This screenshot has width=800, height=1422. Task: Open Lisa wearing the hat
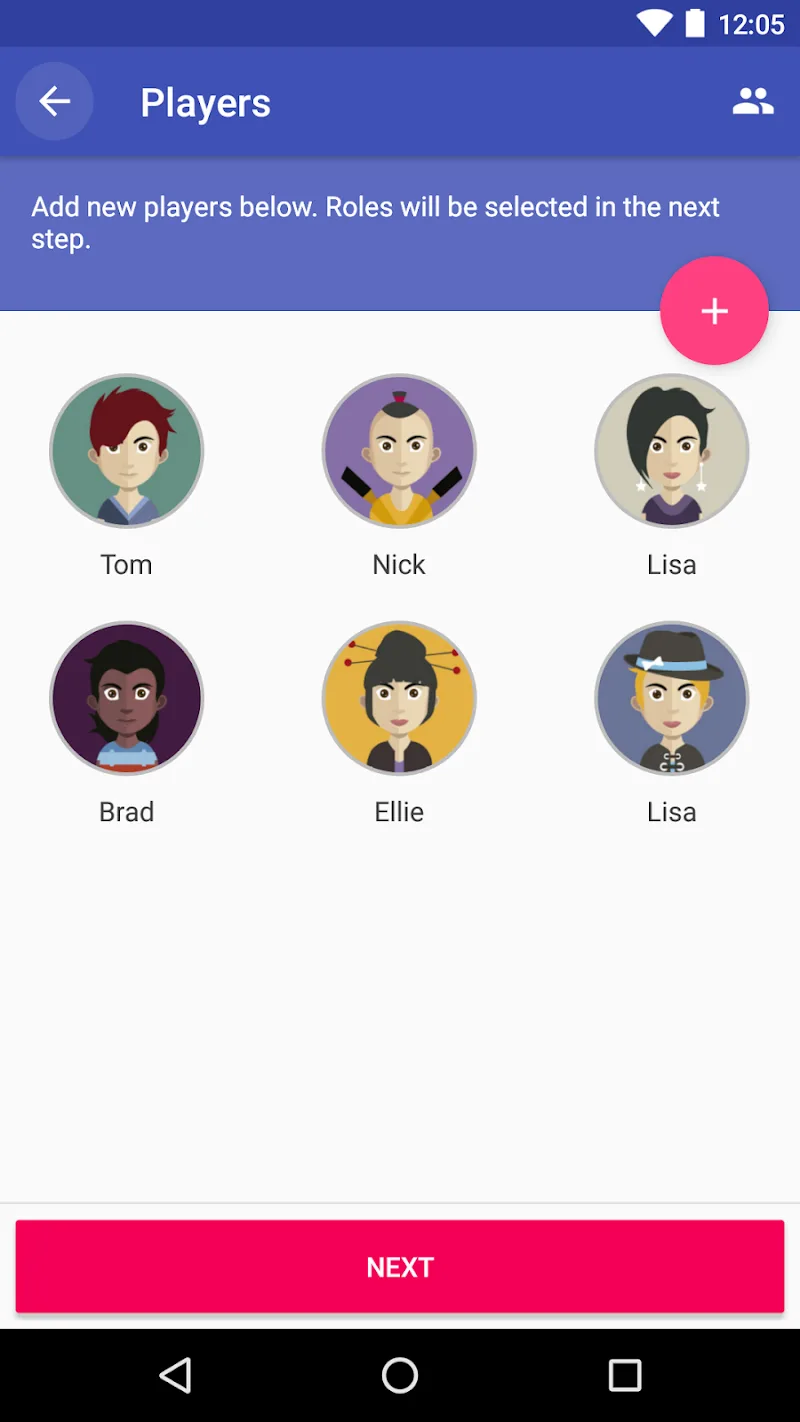(x=671, y=698)
